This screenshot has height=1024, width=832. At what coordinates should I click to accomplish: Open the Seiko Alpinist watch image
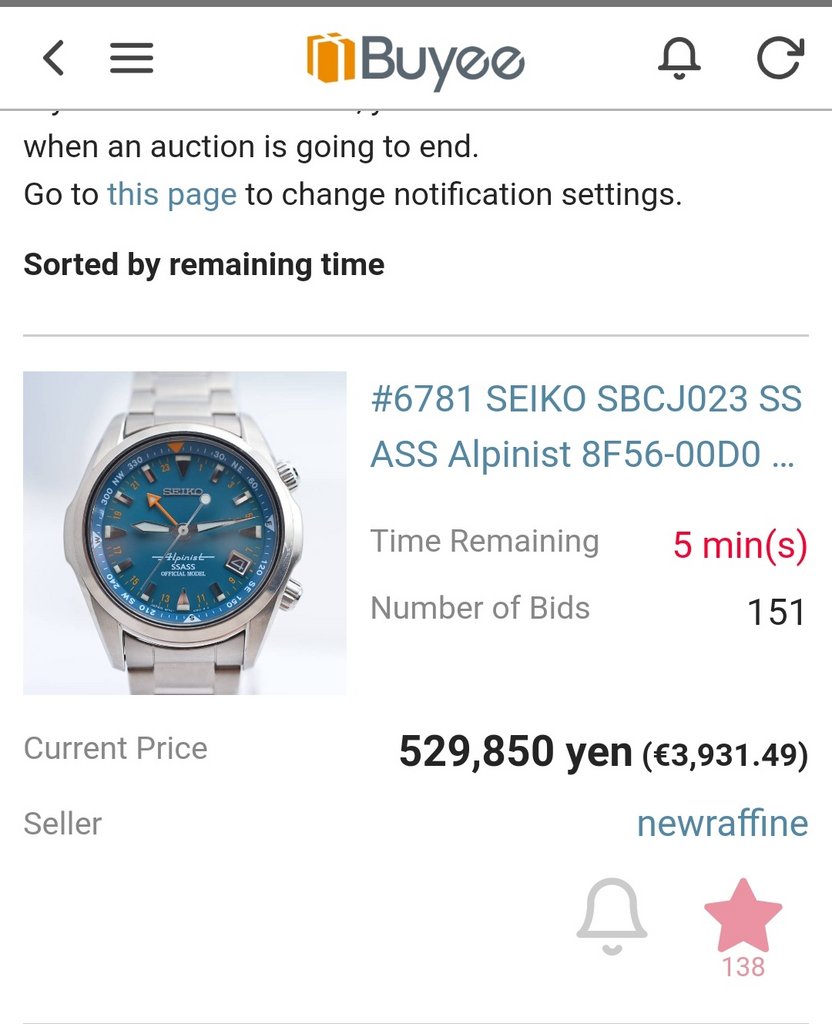point(185,533)
